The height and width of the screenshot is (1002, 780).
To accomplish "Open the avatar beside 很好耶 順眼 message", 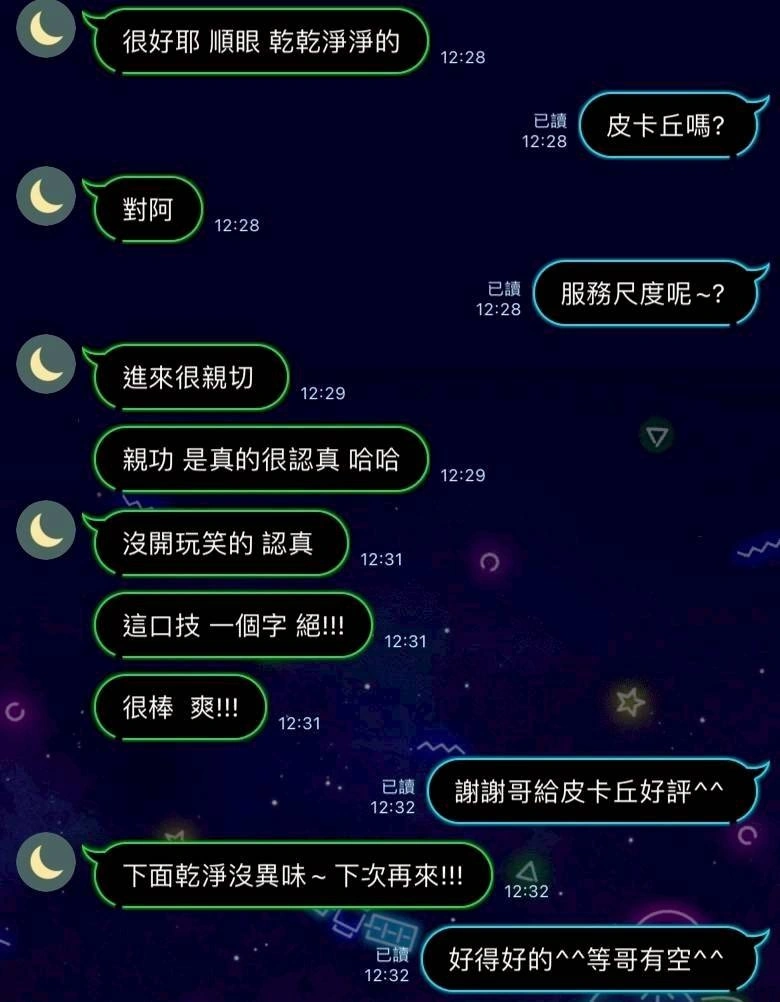I will click(x=46, y=30).
